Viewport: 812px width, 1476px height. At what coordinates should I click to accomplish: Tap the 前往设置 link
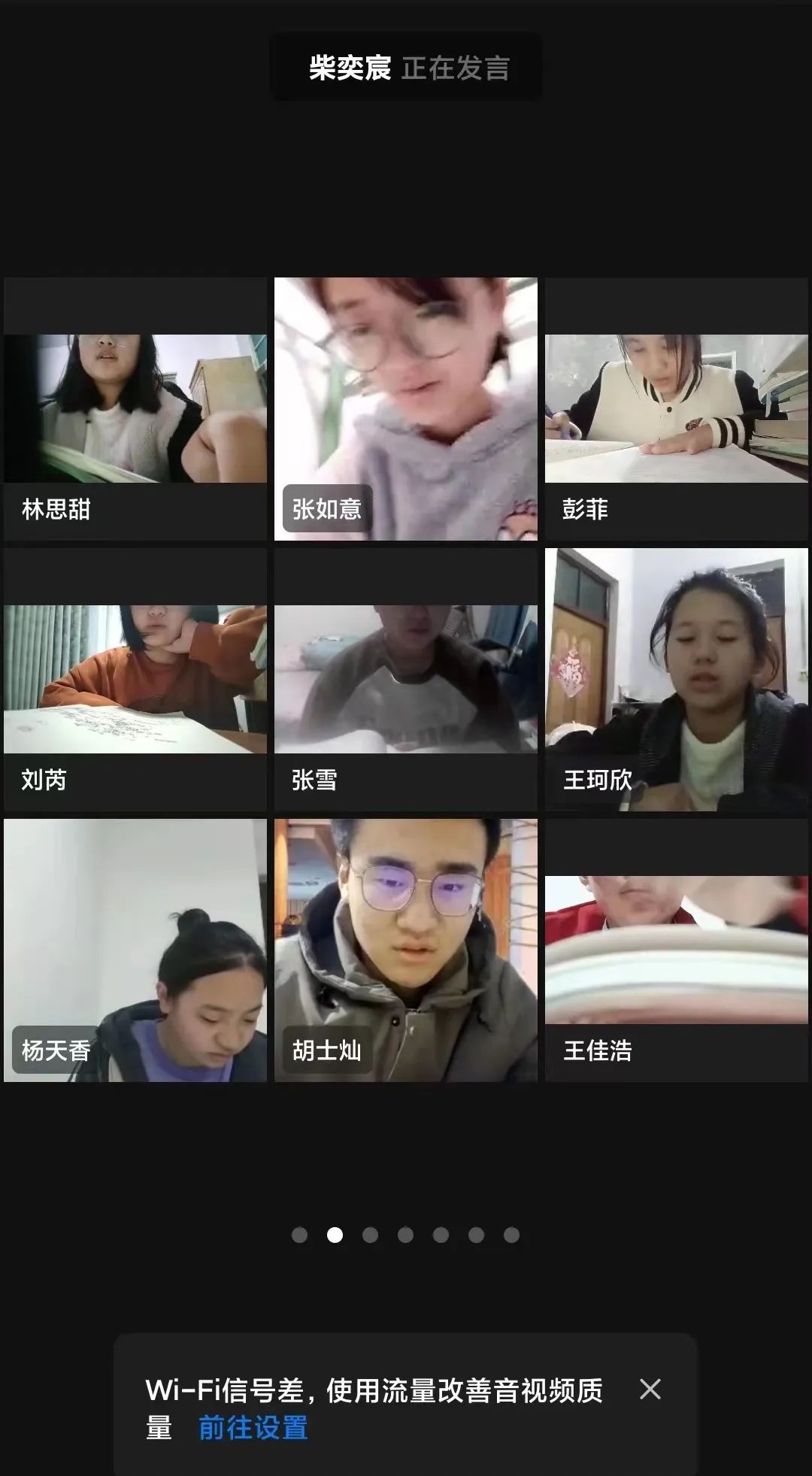pos(253,1427)
